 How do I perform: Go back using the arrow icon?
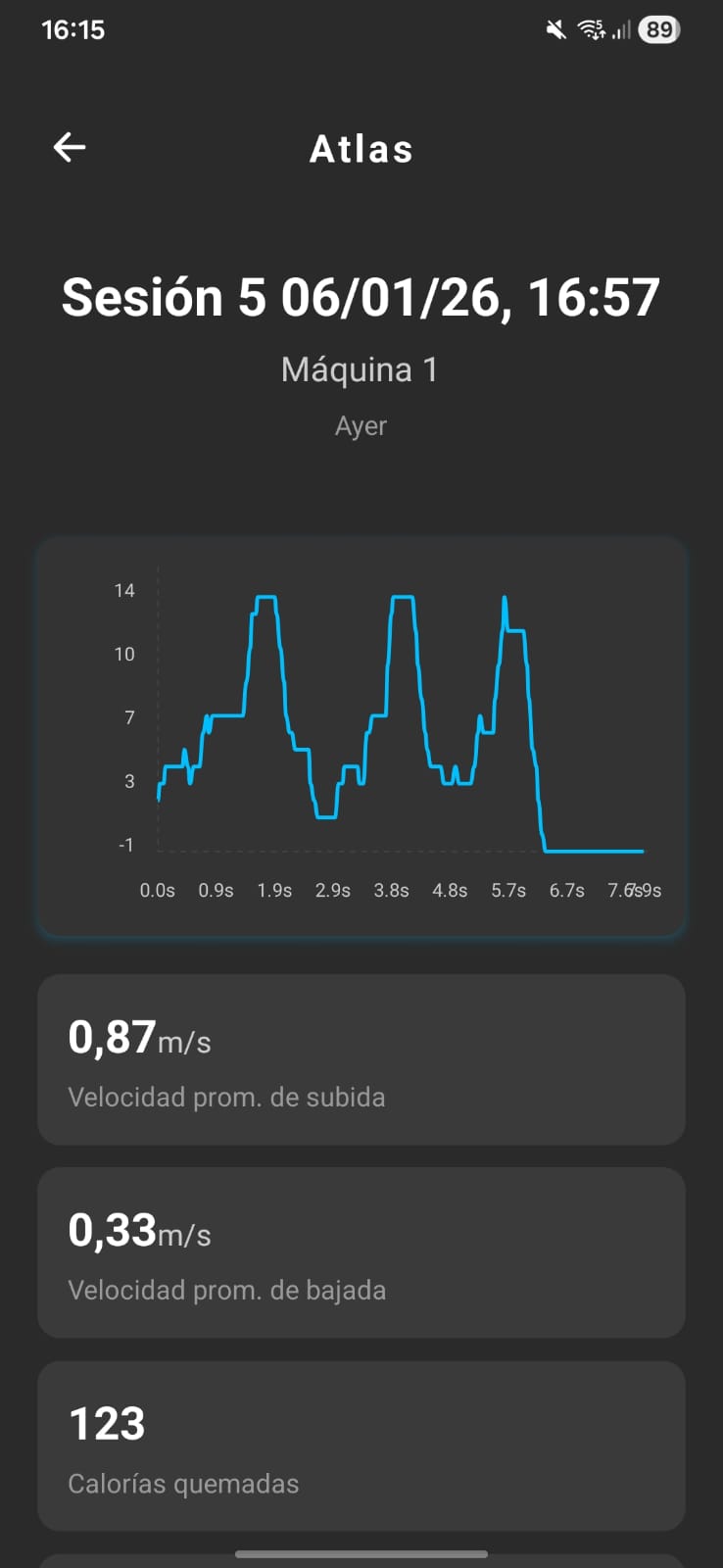coord(70,148)
